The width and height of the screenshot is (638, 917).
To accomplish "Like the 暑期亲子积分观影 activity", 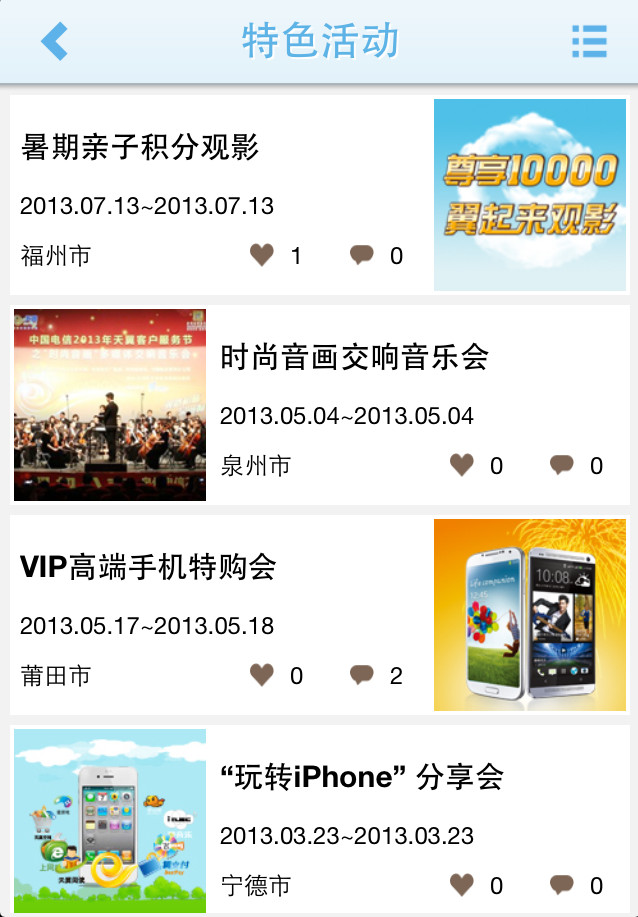I will [262, 256].
